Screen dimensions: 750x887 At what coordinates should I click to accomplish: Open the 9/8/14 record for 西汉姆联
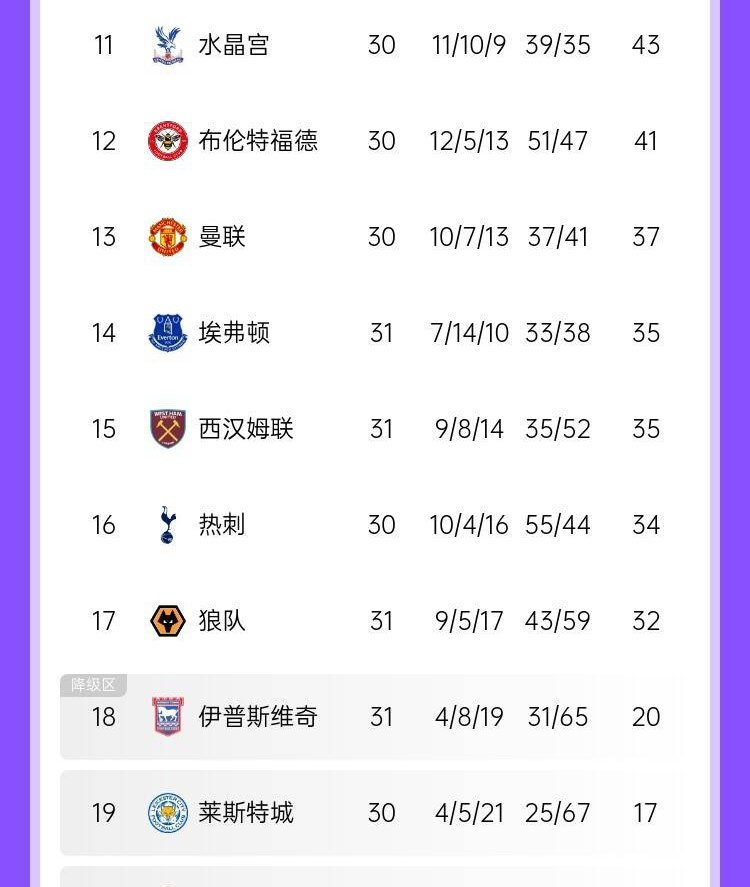468,428
